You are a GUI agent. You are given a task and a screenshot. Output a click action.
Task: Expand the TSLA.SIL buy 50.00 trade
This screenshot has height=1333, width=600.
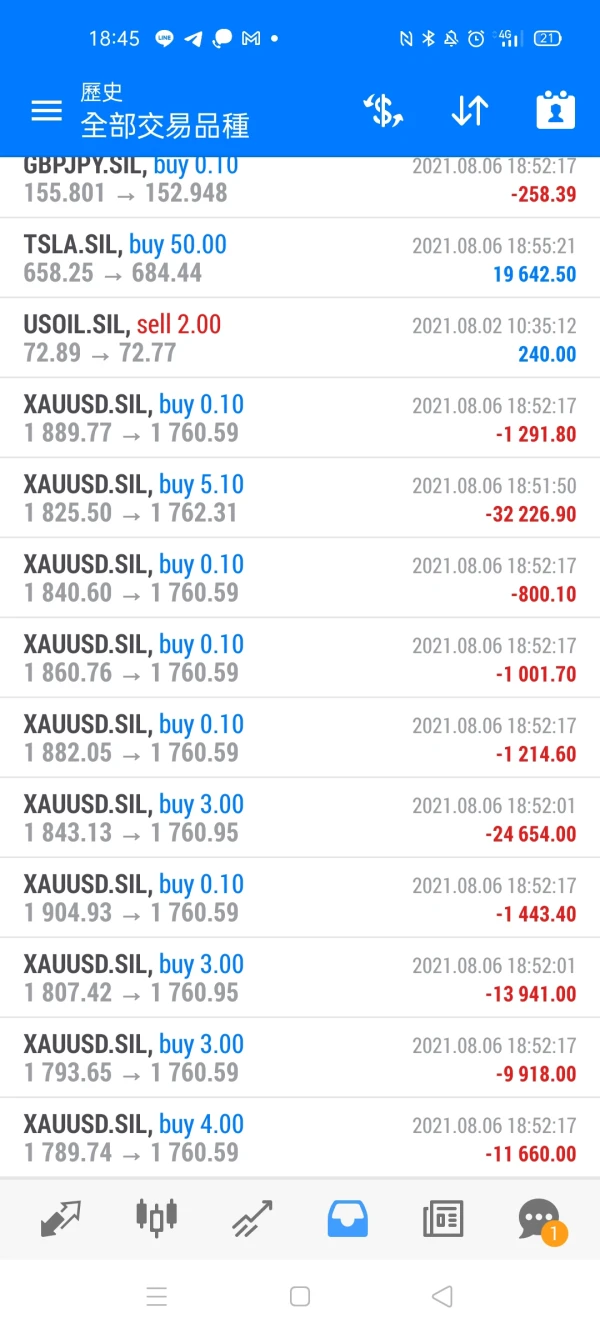[x=300, y=258]
